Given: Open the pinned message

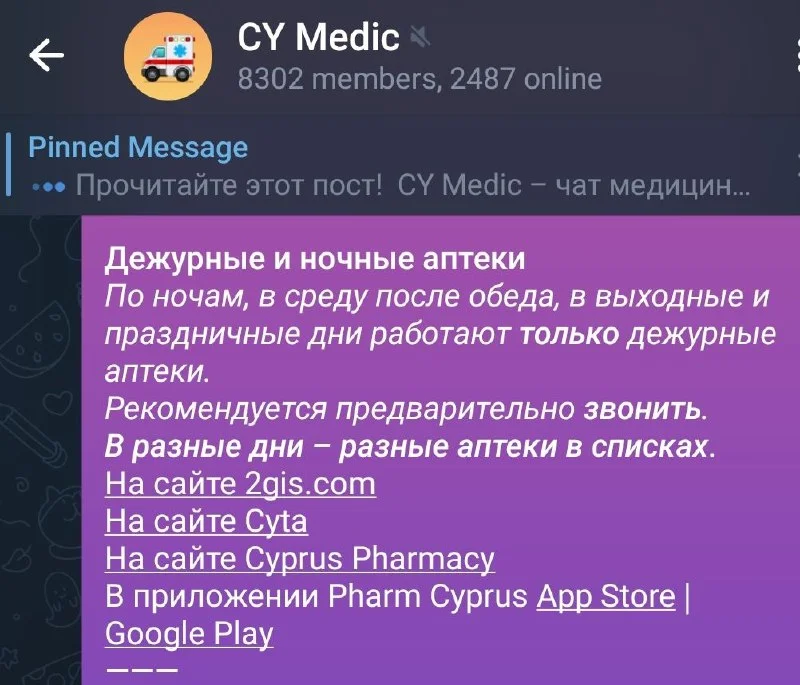Looking at the screenshot, I should [x=390, y=167].
